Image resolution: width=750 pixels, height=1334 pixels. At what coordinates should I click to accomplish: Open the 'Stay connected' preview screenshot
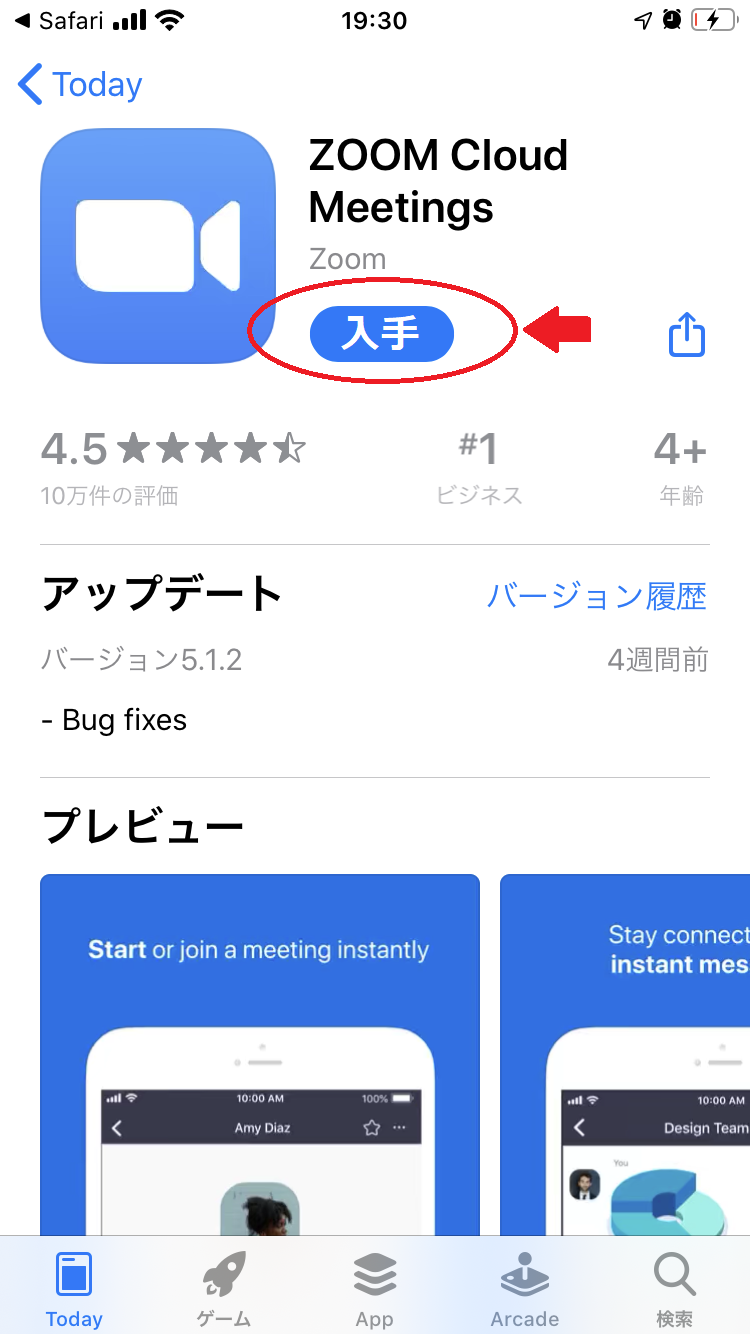pyautogui.click(x=625, y=1050)
